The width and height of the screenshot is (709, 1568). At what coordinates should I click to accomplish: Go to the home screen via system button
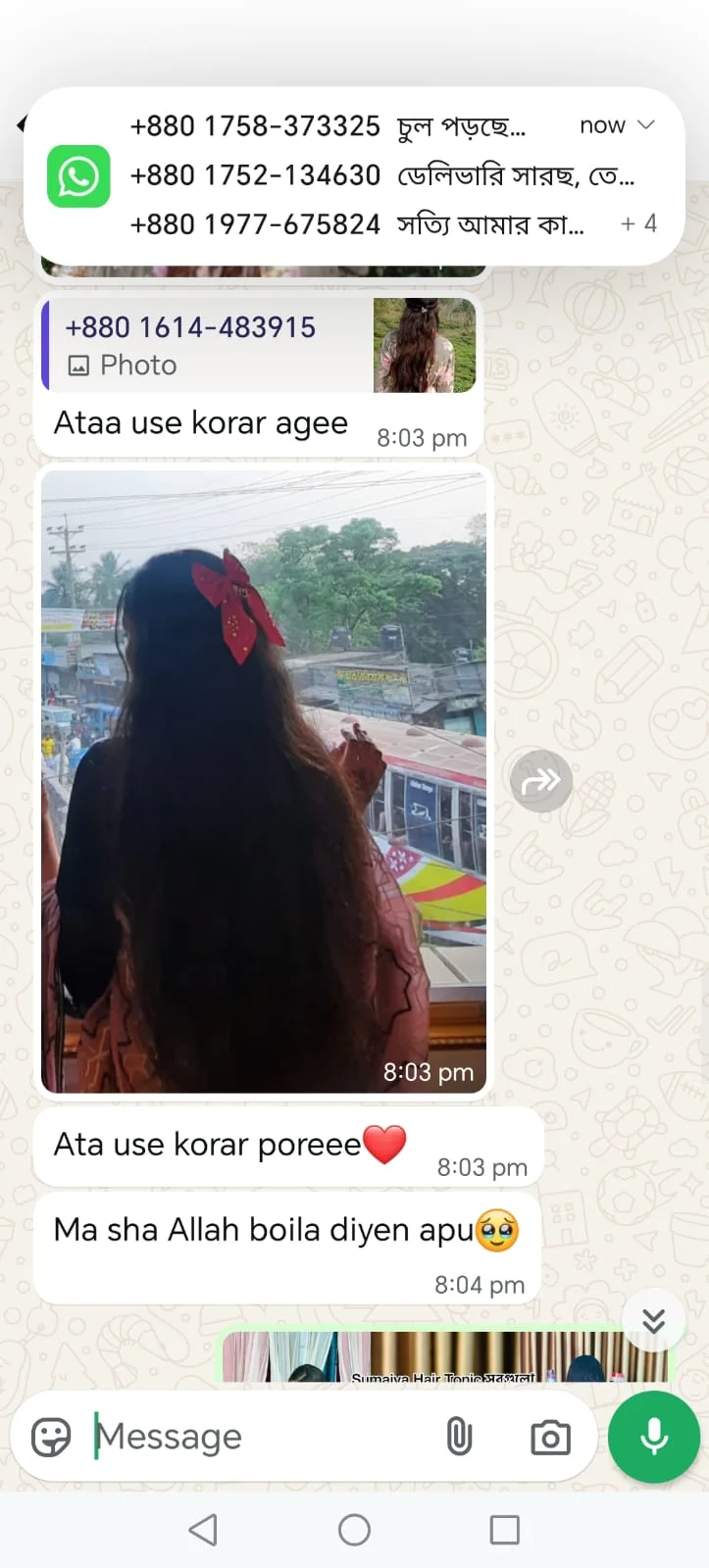[354, 1530]
